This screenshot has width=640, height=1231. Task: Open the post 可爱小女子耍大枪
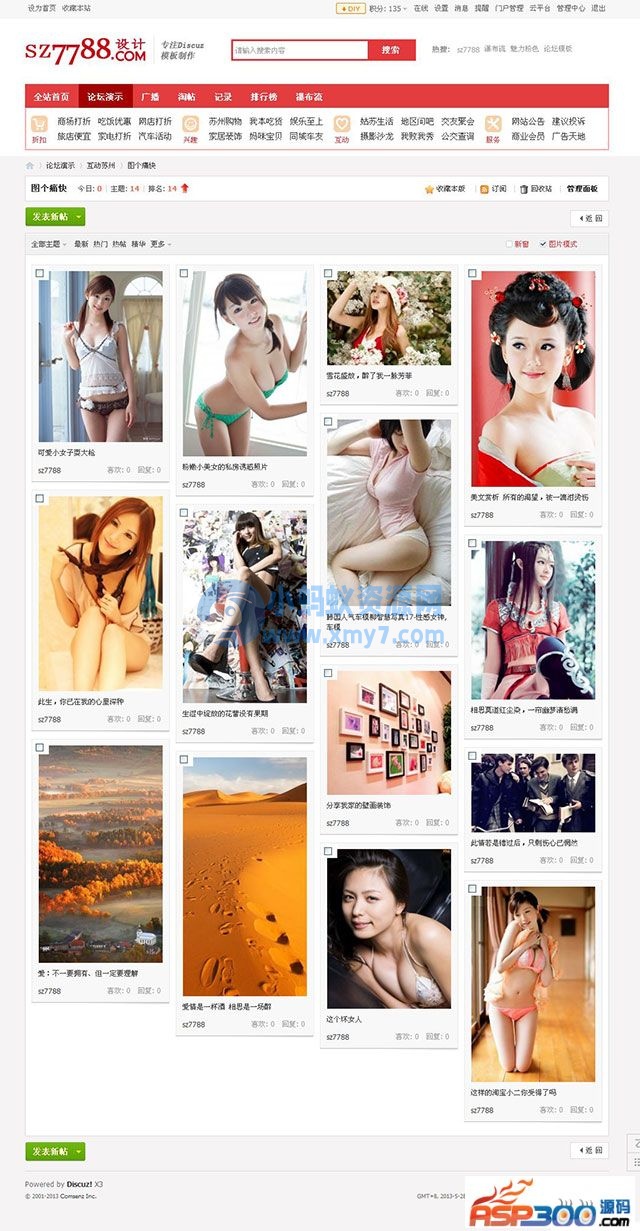(67, 453)
